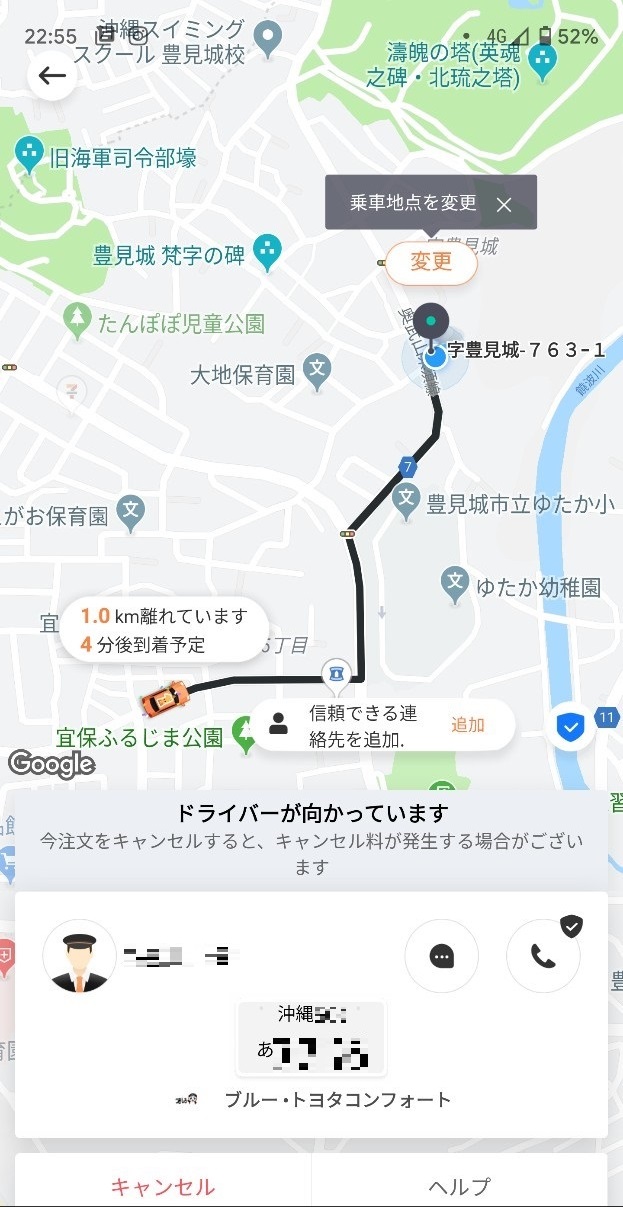Cancel the ride with キャンセル

pyautogui.click(x=163, y=1186)
